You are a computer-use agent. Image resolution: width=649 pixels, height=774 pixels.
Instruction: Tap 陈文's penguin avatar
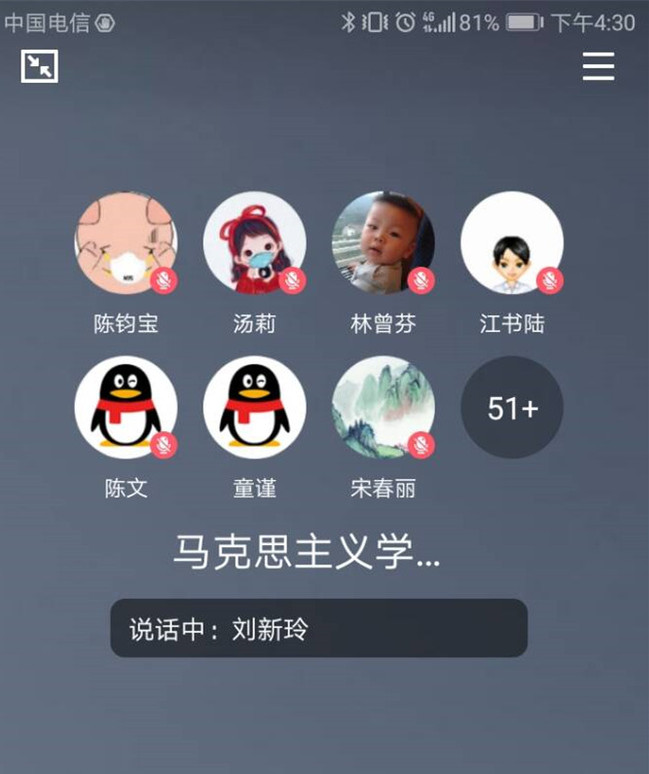pyautogui.click(x=126, y=407)
